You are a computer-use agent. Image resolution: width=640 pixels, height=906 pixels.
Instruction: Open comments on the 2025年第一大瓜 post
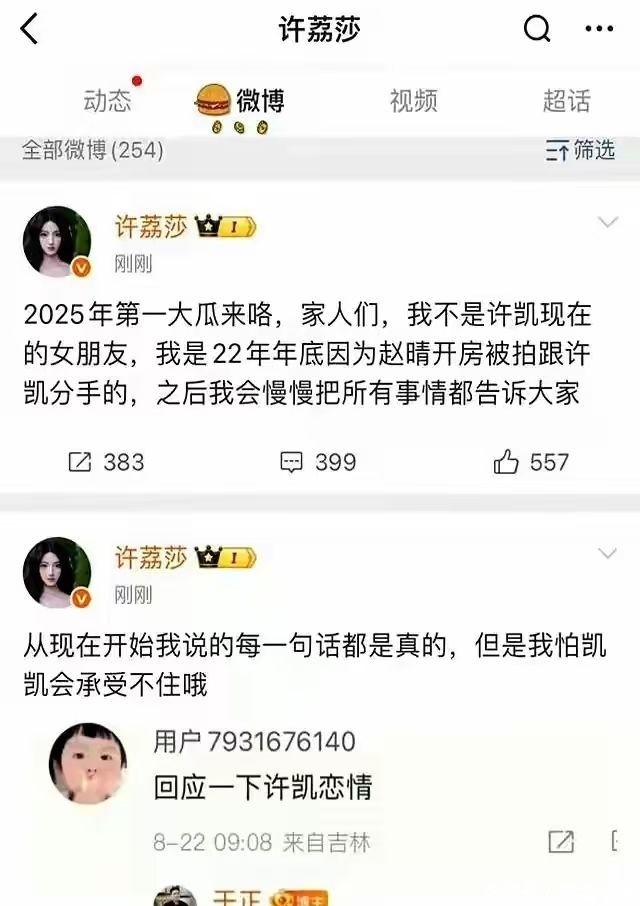tap(318, 462)
